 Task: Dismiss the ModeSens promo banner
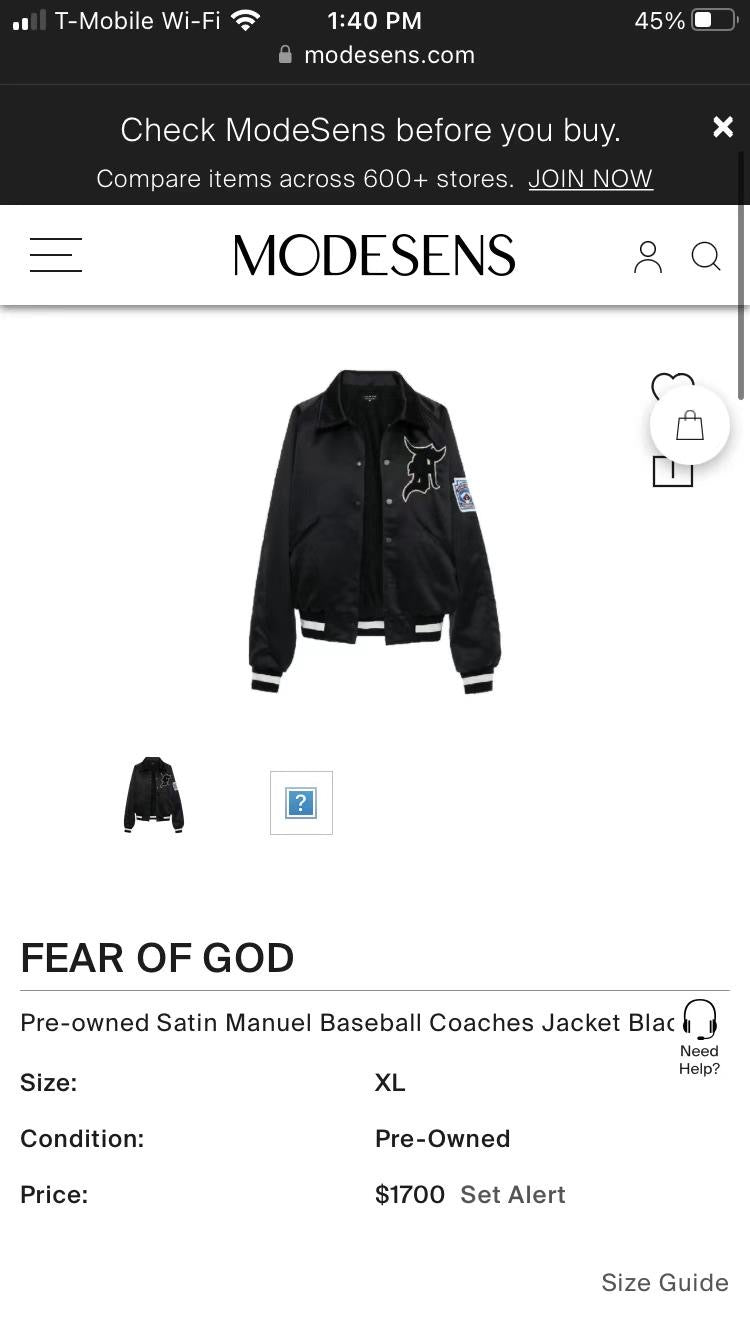click(x=723, y=127)
